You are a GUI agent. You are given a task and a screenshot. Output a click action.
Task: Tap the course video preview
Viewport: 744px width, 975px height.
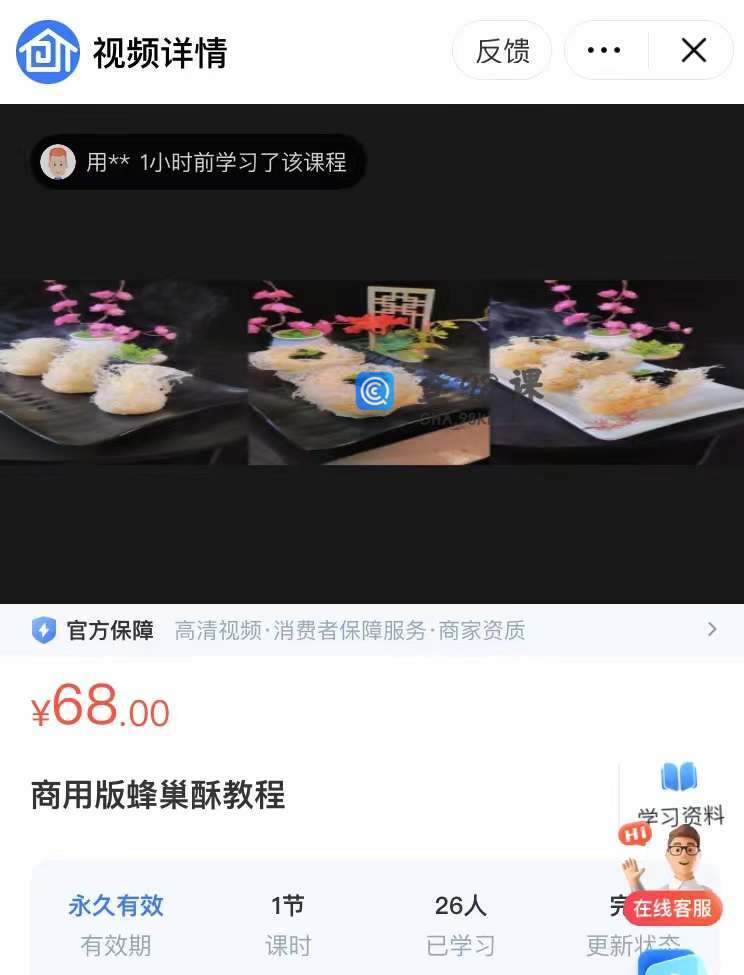point(372,372)
